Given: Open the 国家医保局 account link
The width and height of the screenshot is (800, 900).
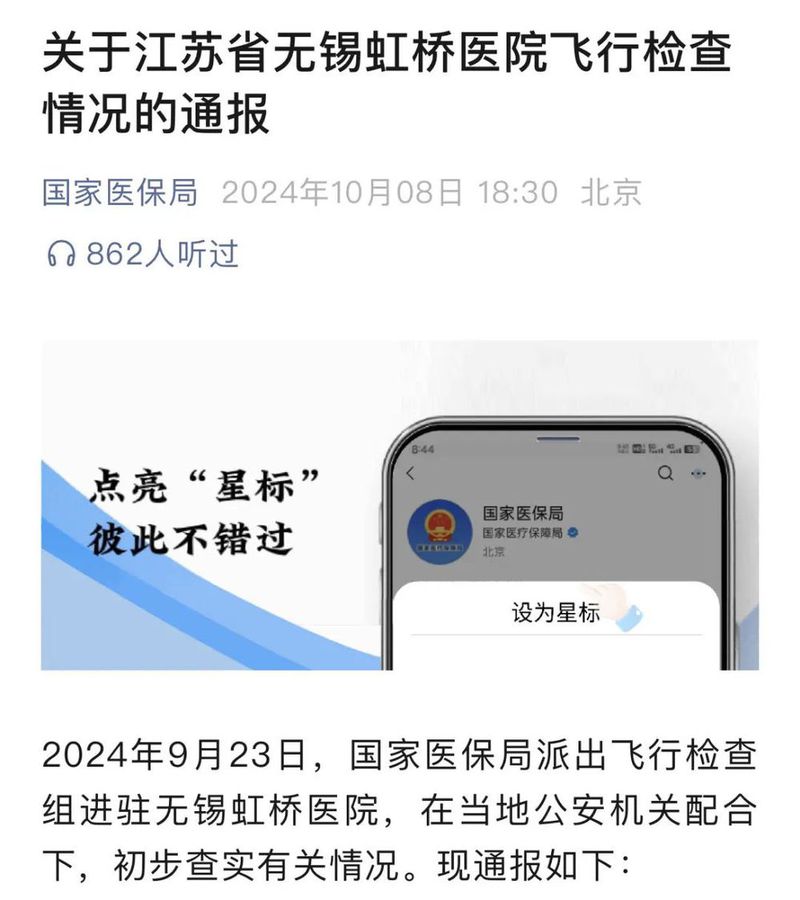Looking at the screenshot, I should point(120,192).
